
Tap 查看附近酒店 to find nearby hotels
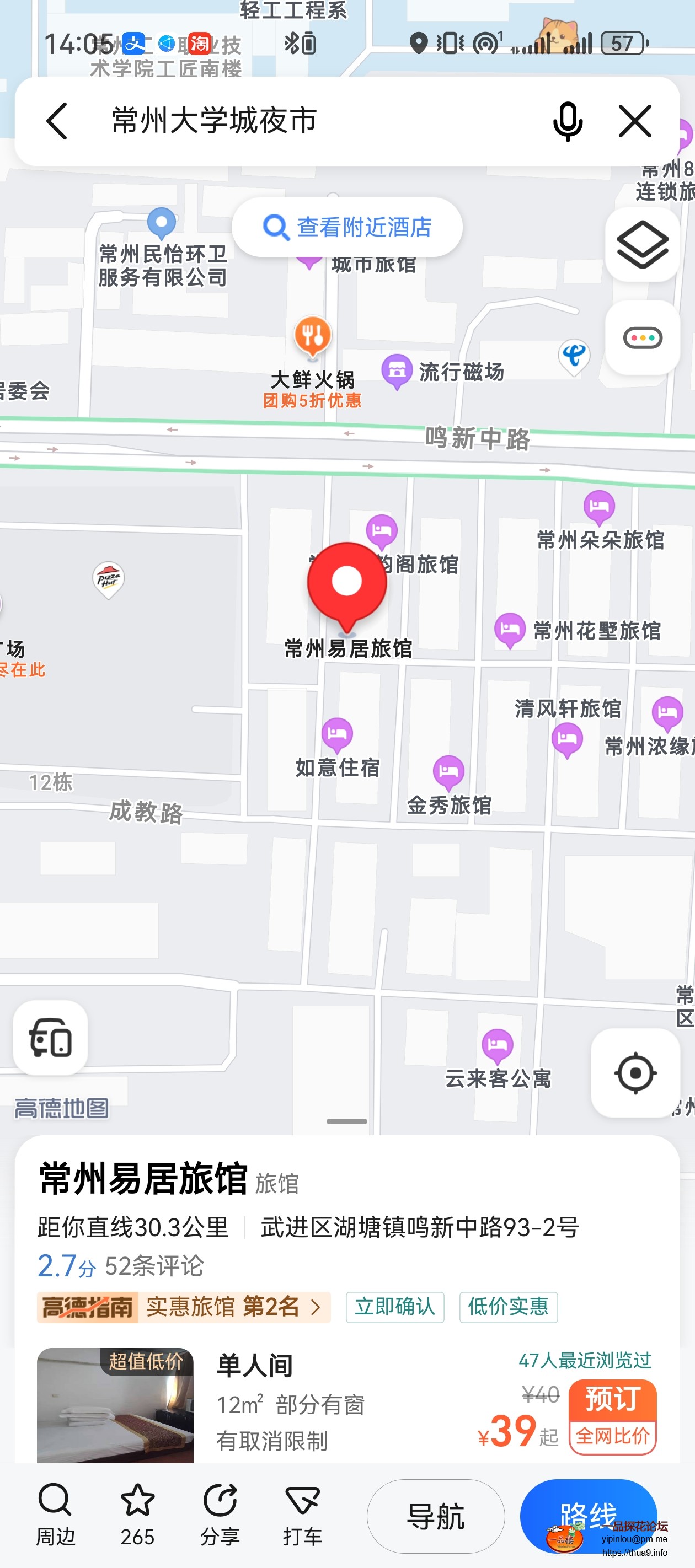(x=346, y=227)
